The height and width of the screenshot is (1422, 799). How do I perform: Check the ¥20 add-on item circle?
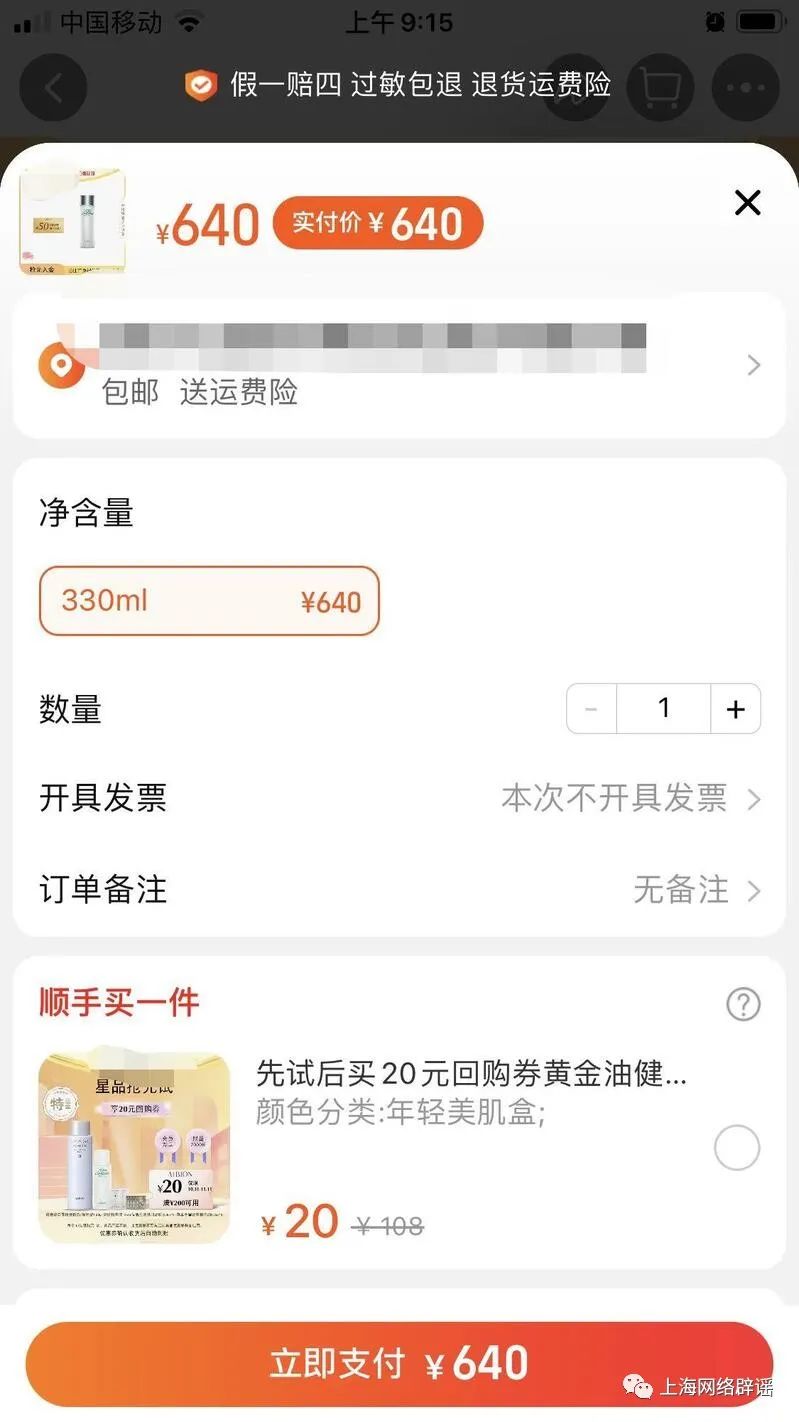pos(737,1147)
